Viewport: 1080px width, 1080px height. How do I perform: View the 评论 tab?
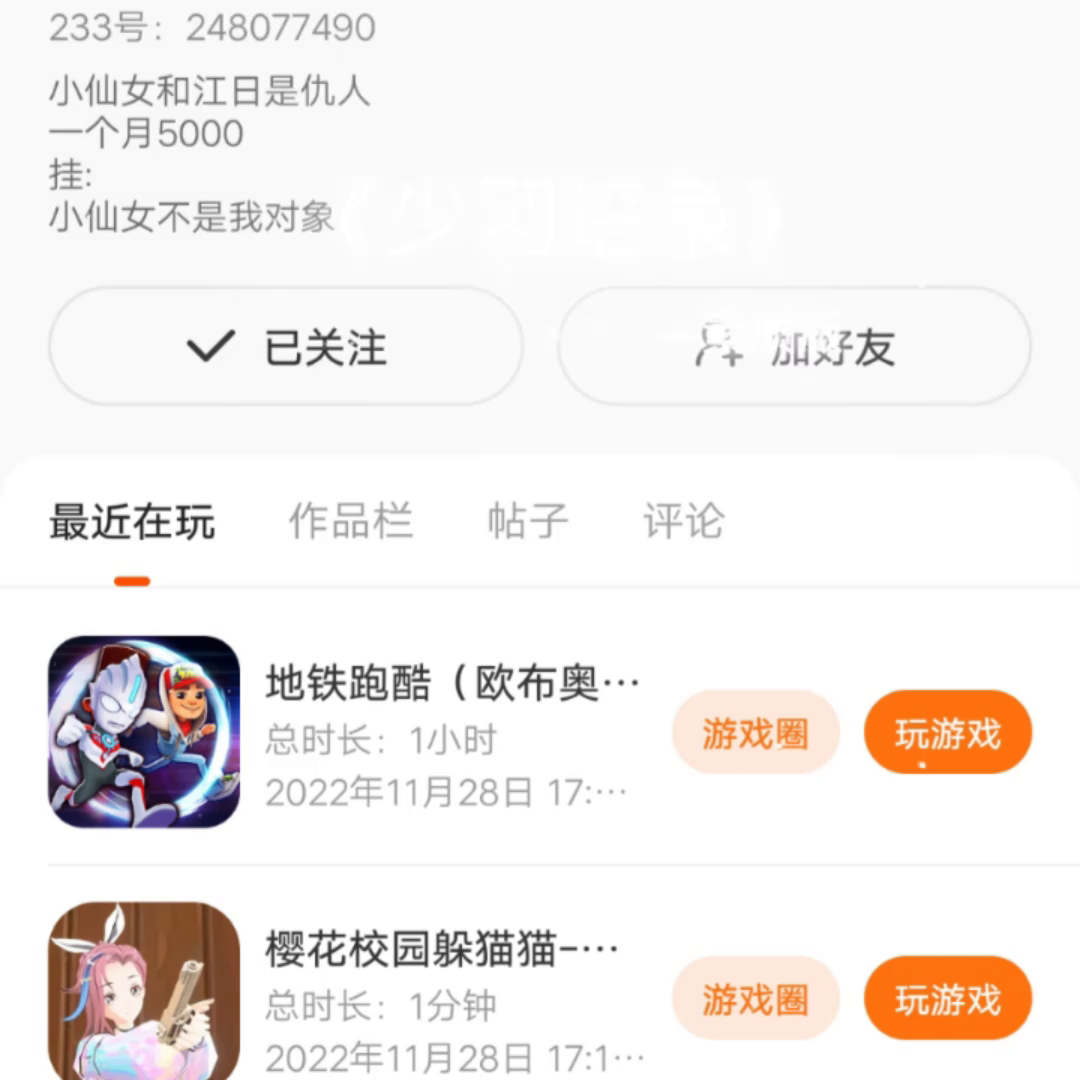click(x=683, y=522)
